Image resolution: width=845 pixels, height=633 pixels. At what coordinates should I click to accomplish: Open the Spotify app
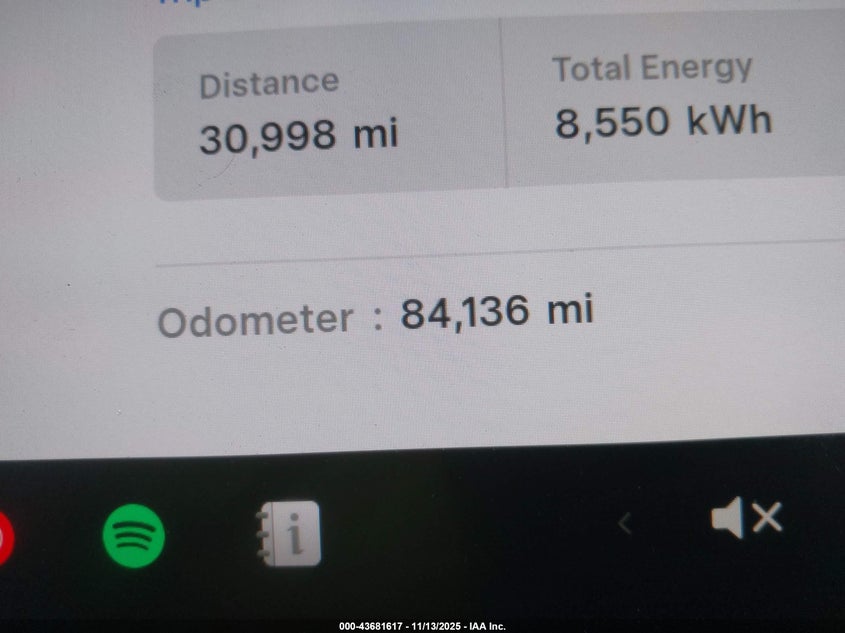[134, 536]
